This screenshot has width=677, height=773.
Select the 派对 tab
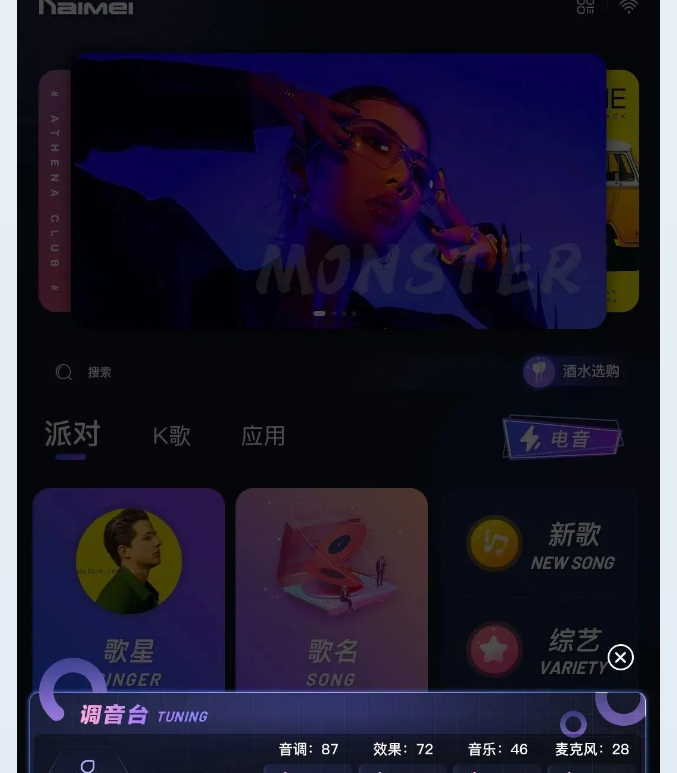[x=72, y=435]
